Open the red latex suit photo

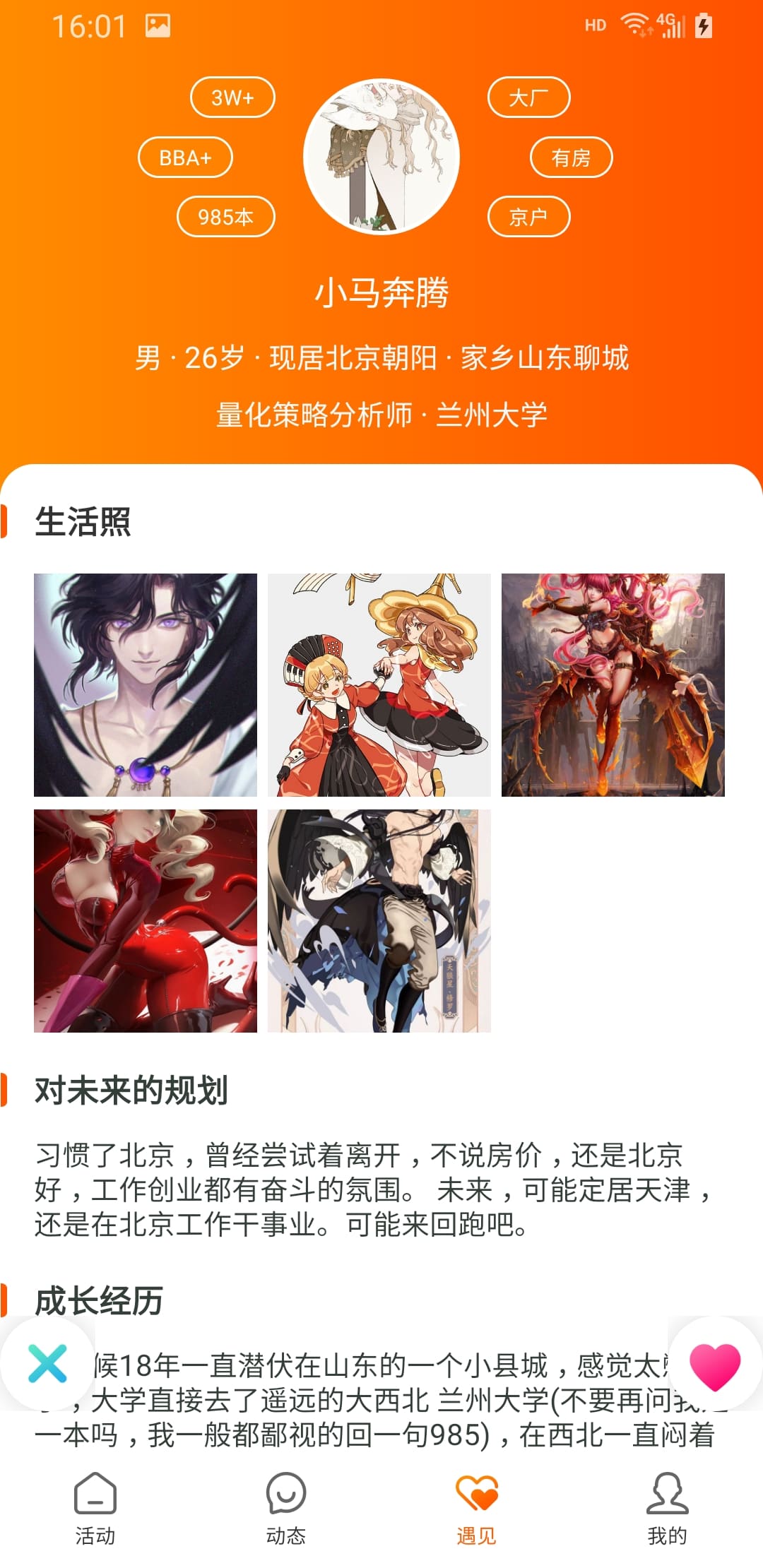click(146, 920)
